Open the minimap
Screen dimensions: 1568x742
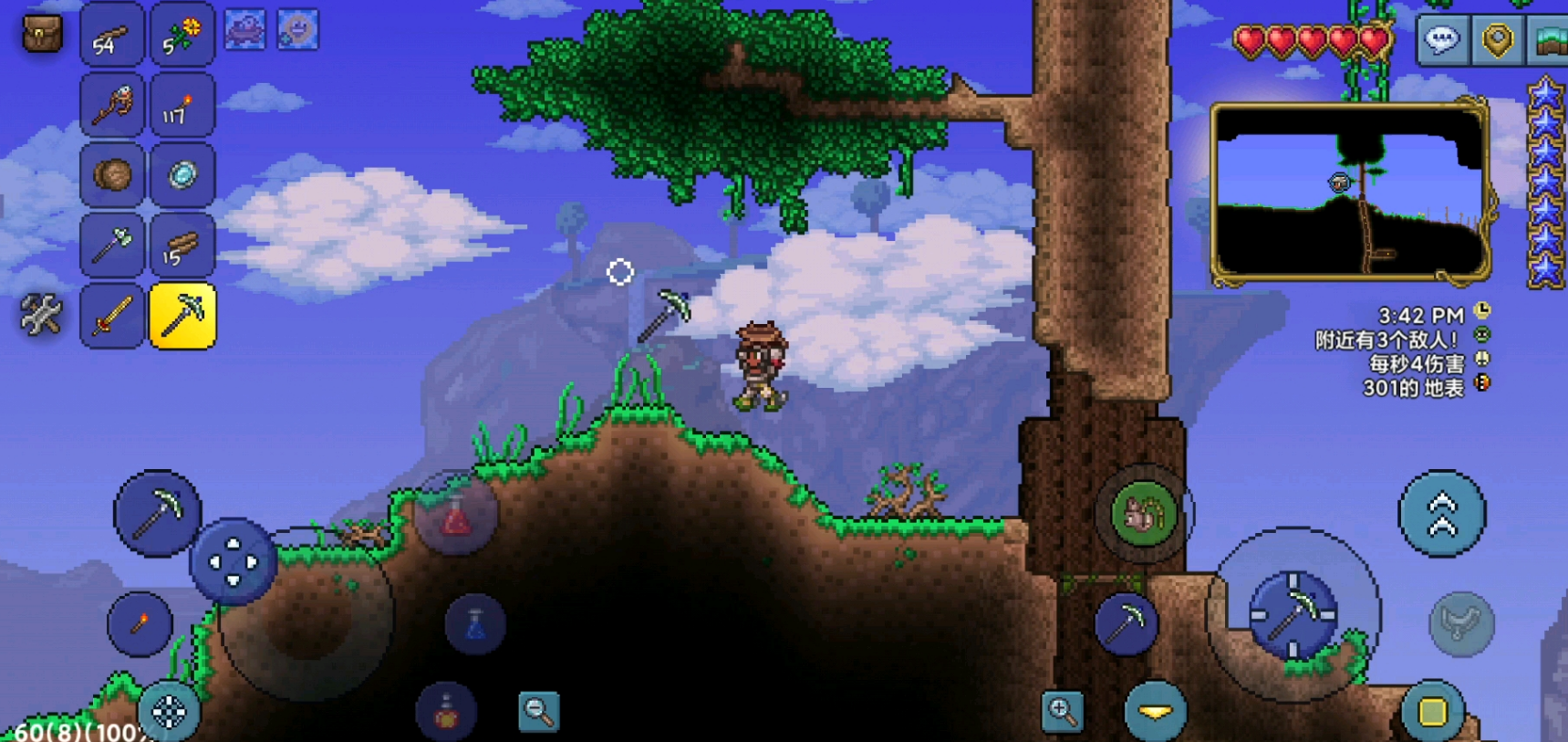point(1350,192)
